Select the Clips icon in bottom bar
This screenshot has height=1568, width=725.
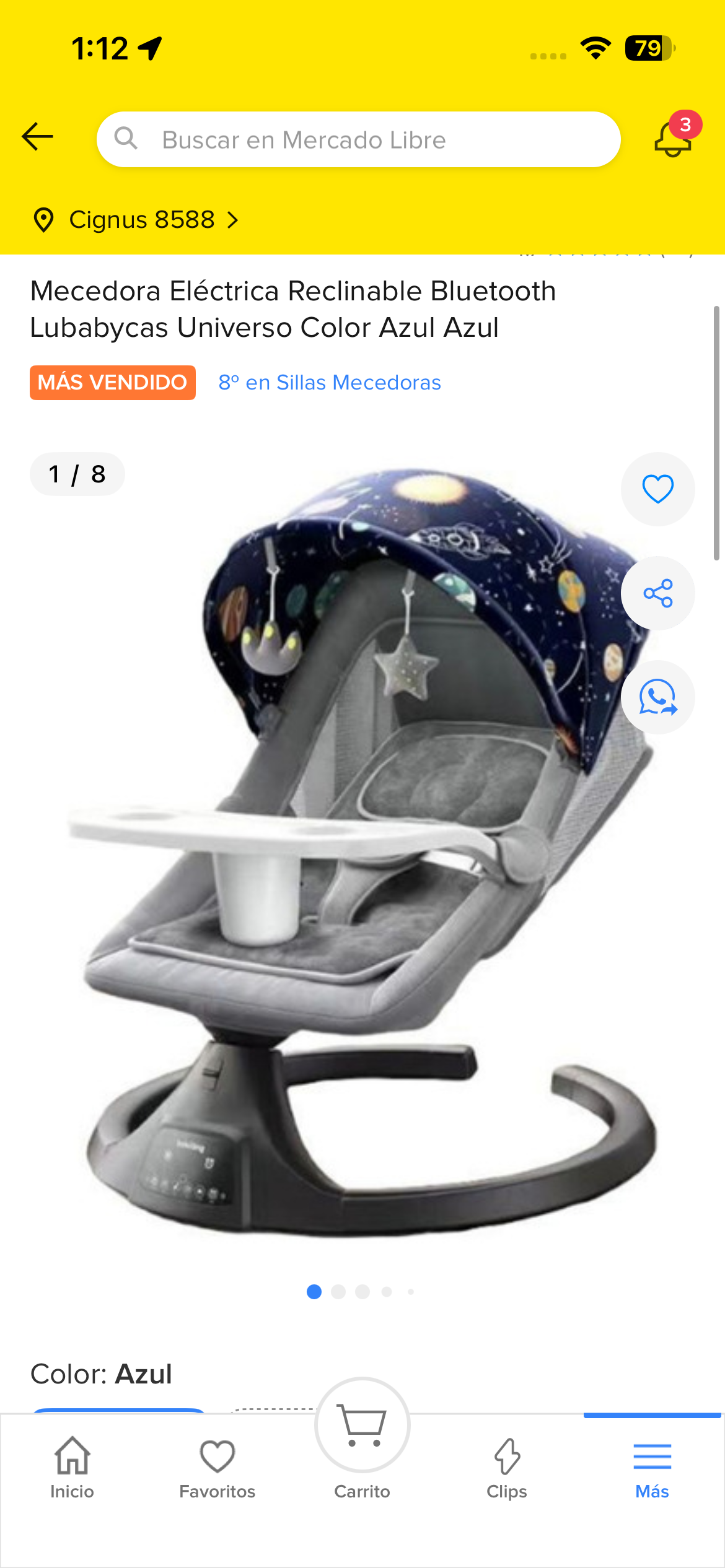point(506,1468)
